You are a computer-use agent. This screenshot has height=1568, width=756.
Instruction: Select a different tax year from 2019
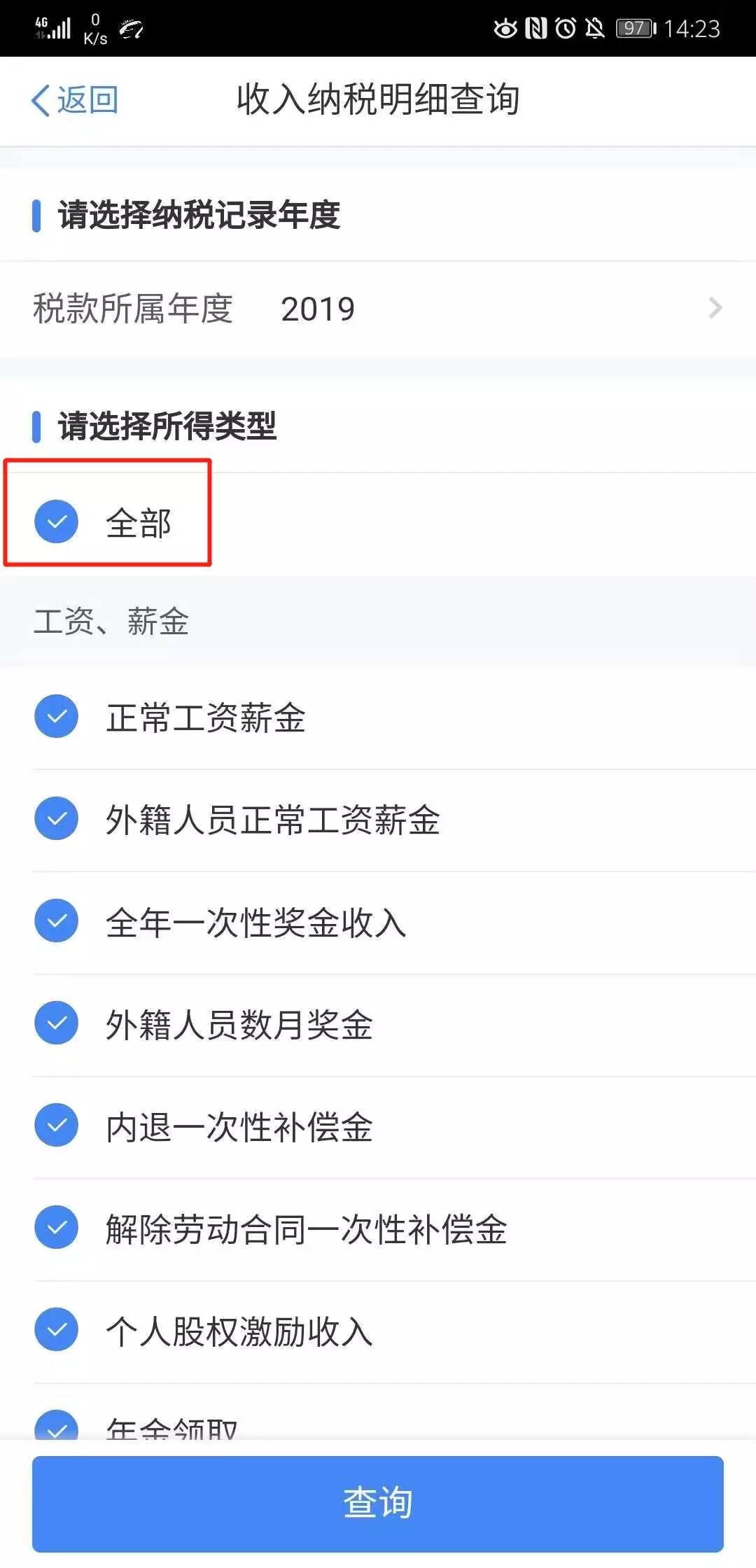pos(318,308)
